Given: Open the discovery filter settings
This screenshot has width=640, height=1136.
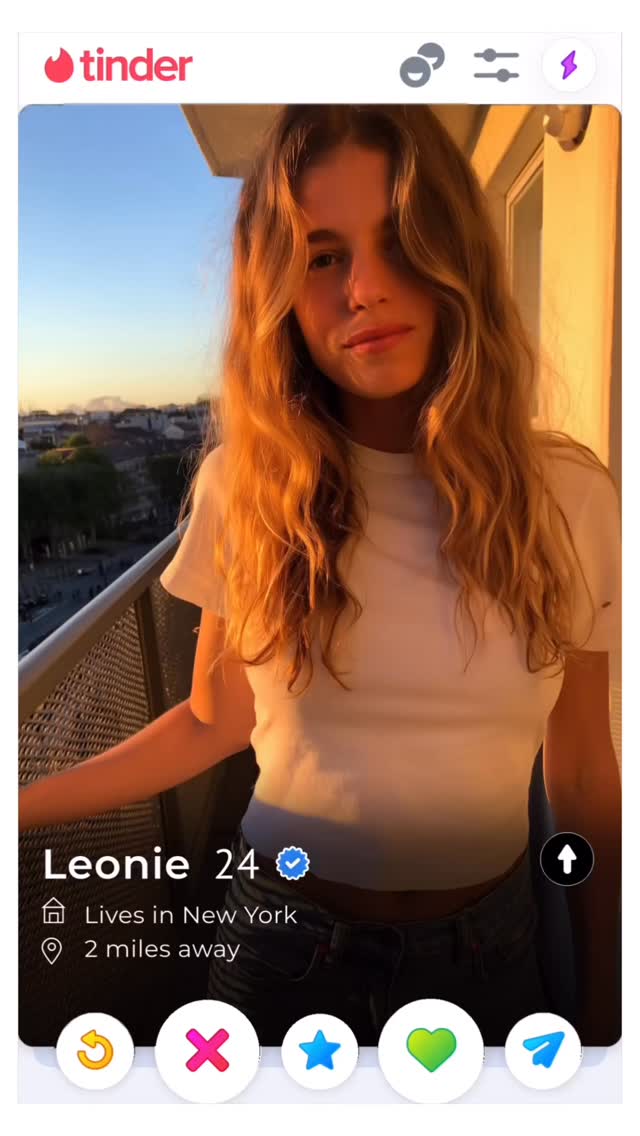Looking at the screenshot, I should coord(496,66).
